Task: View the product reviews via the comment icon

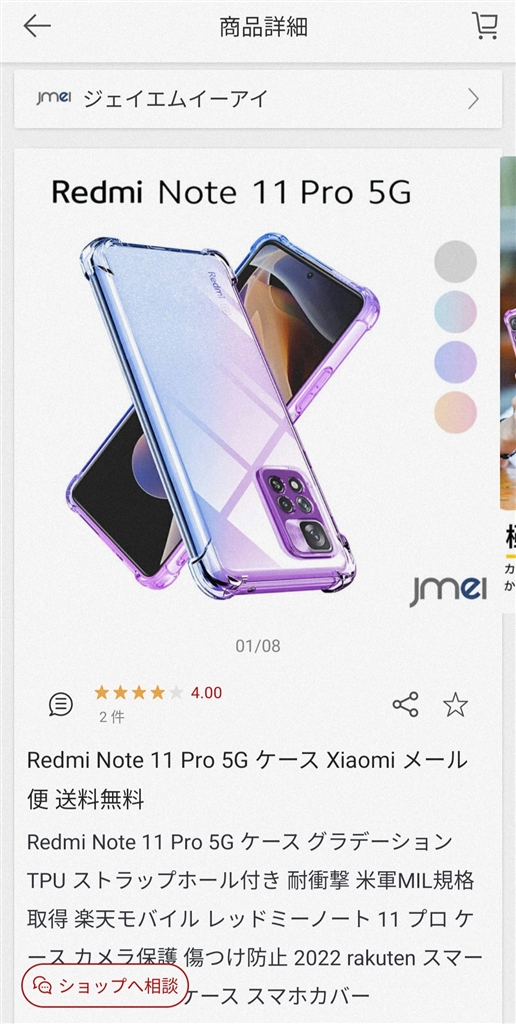Action: pyautogui.click(x=61, y=704)
